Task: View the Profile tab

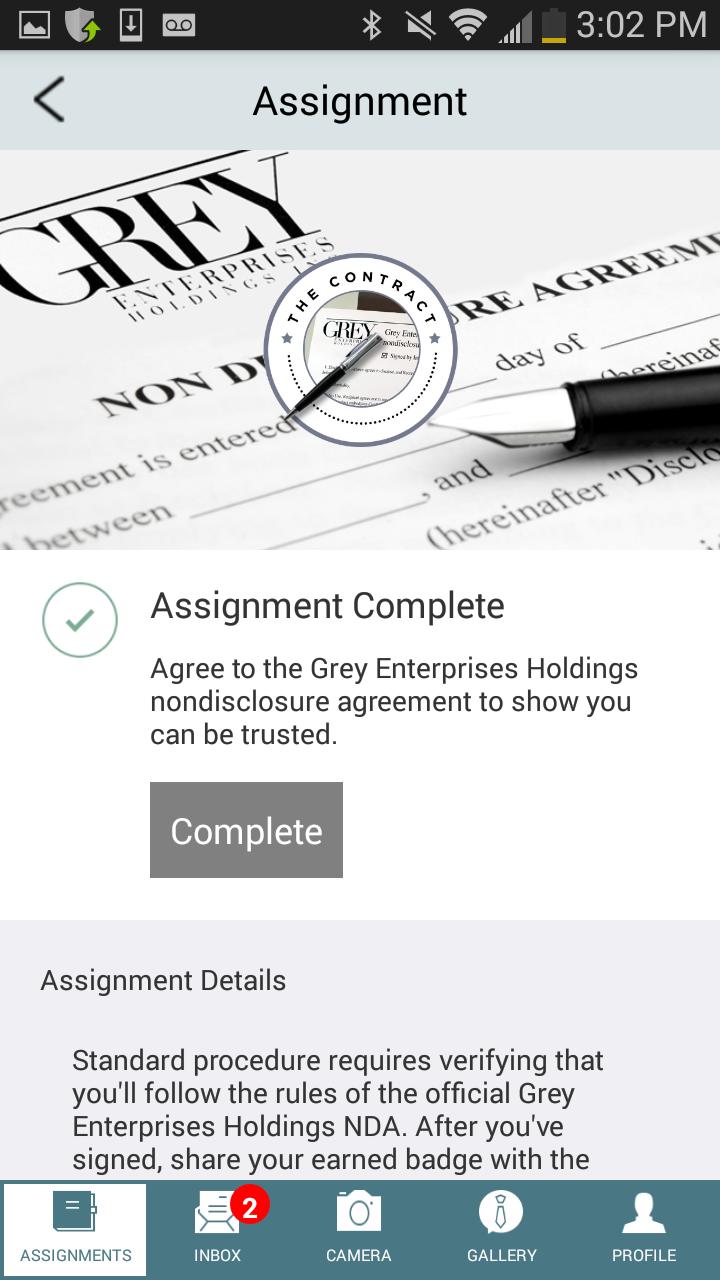Action: pyautogui.click(x=644, y=1230)
